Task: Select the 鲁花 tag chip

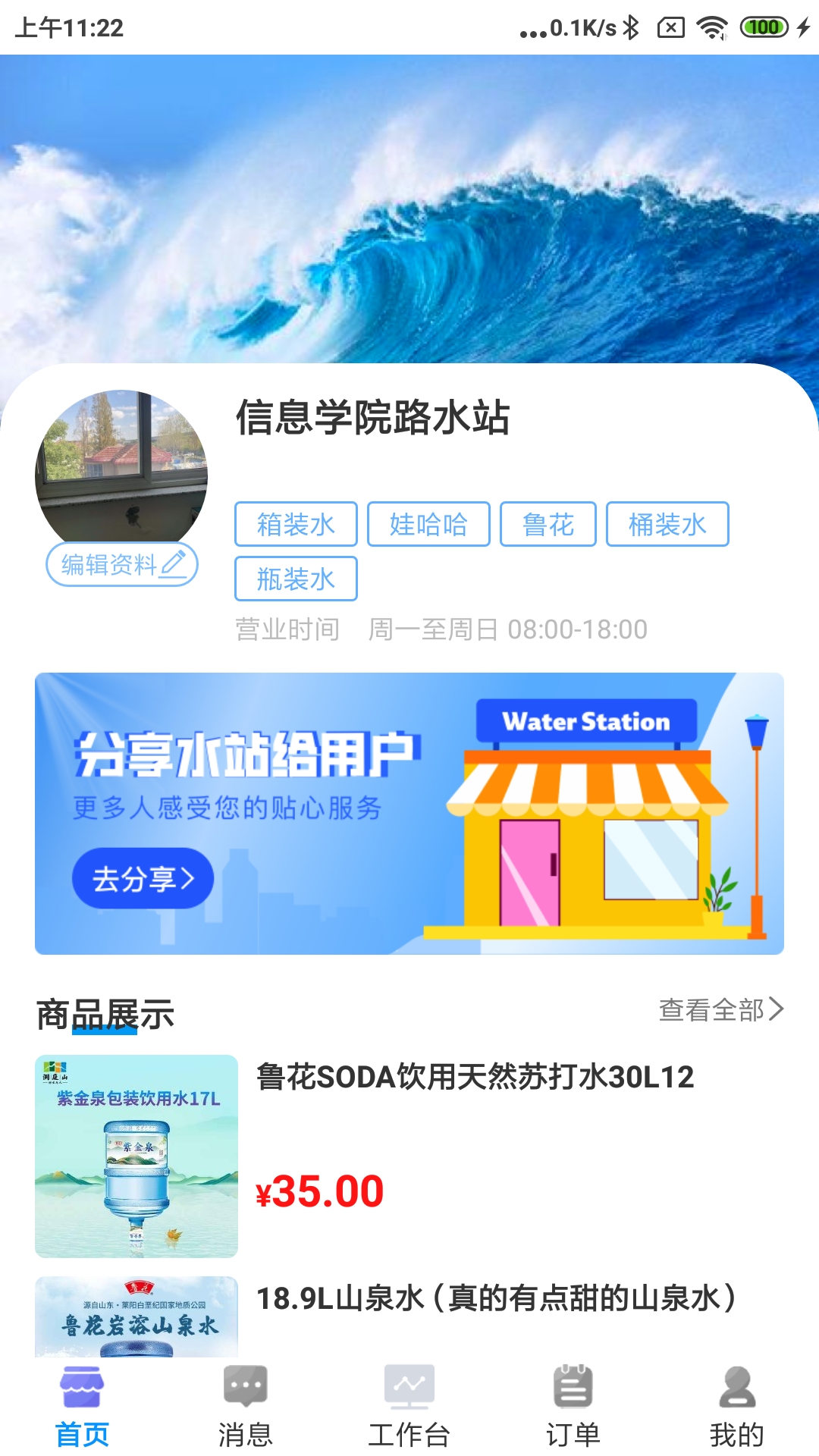Action: click(x=548, y=523)
